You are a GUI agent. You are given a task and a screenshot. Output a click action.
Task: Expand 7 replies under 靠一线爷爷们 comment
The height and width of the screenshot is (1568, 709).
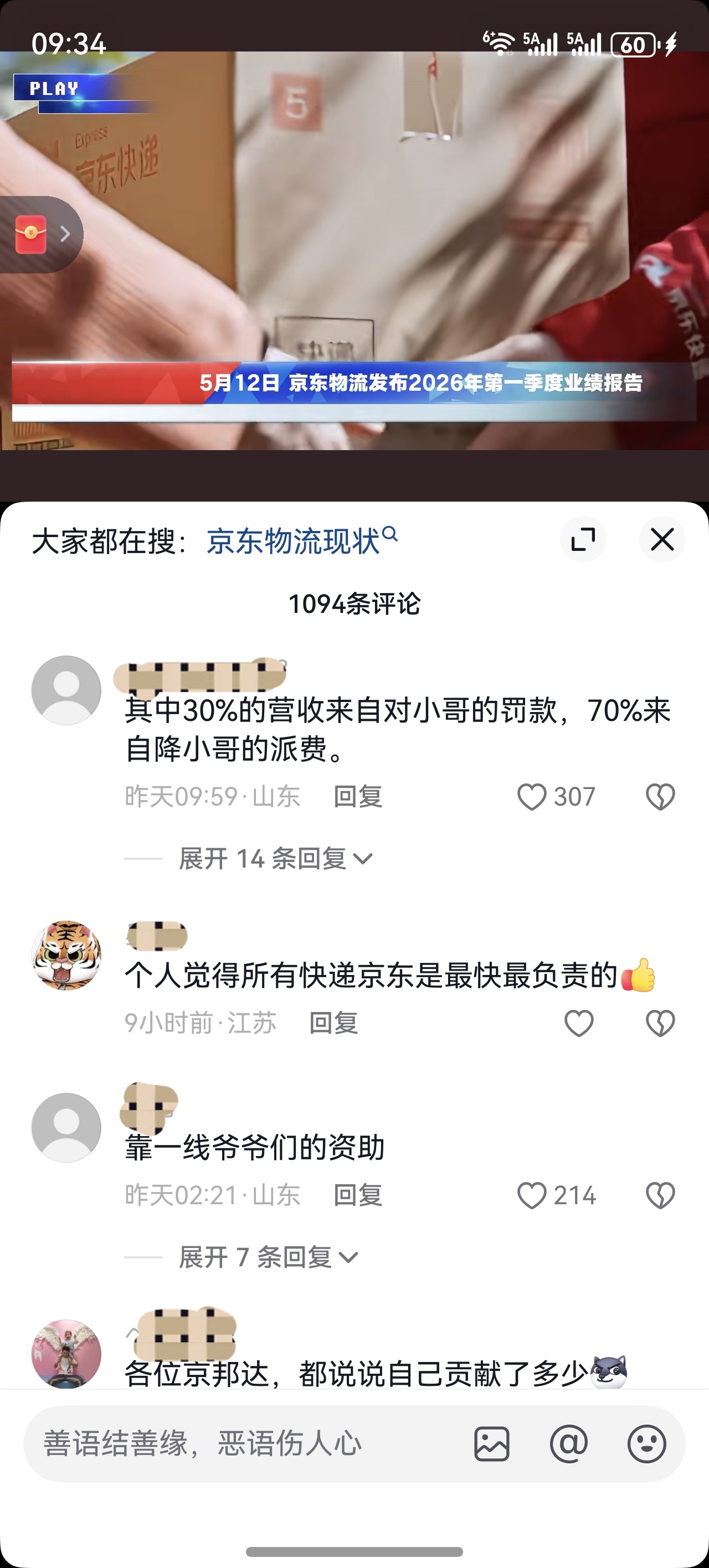(x=268, y=1257)
